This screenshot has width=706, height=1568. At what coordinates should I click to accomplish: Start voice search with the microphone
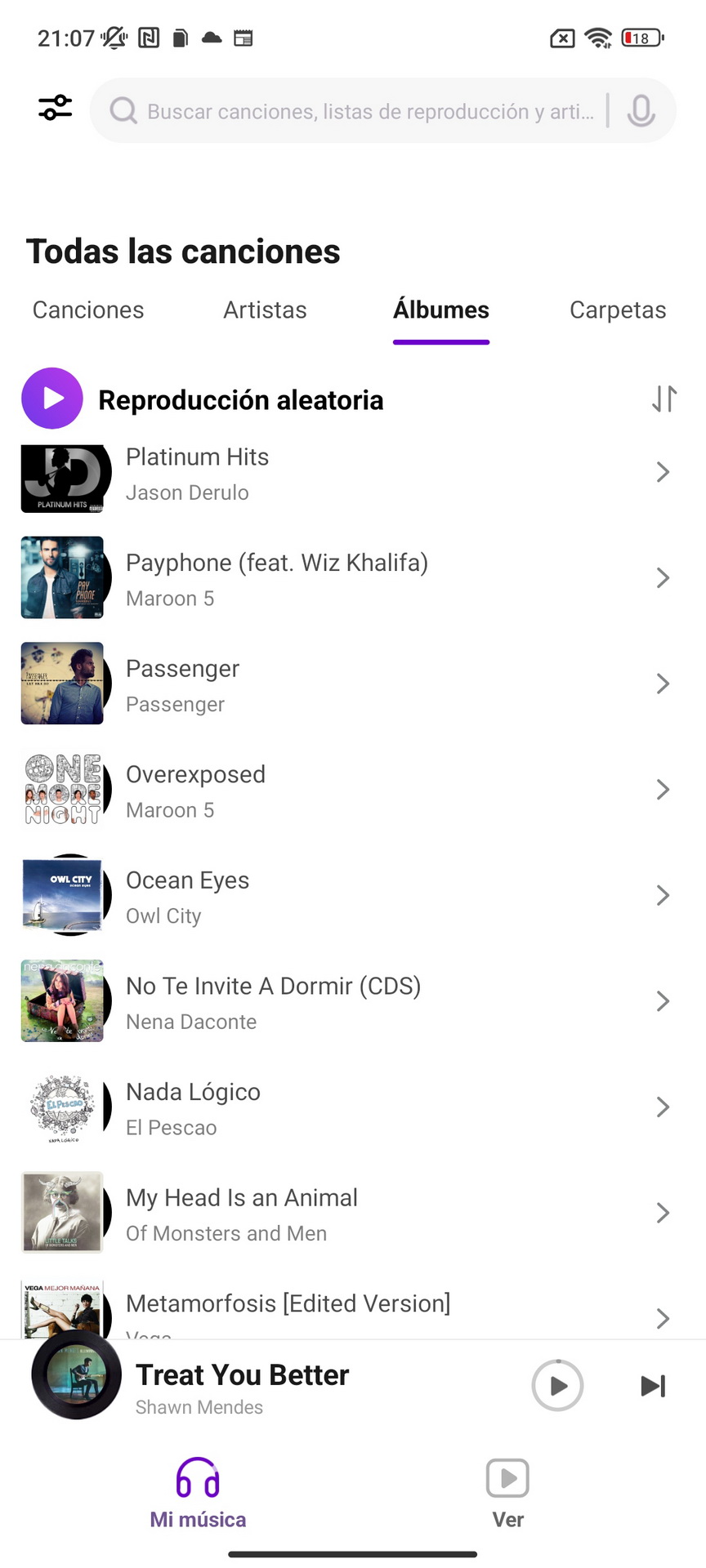641,111
